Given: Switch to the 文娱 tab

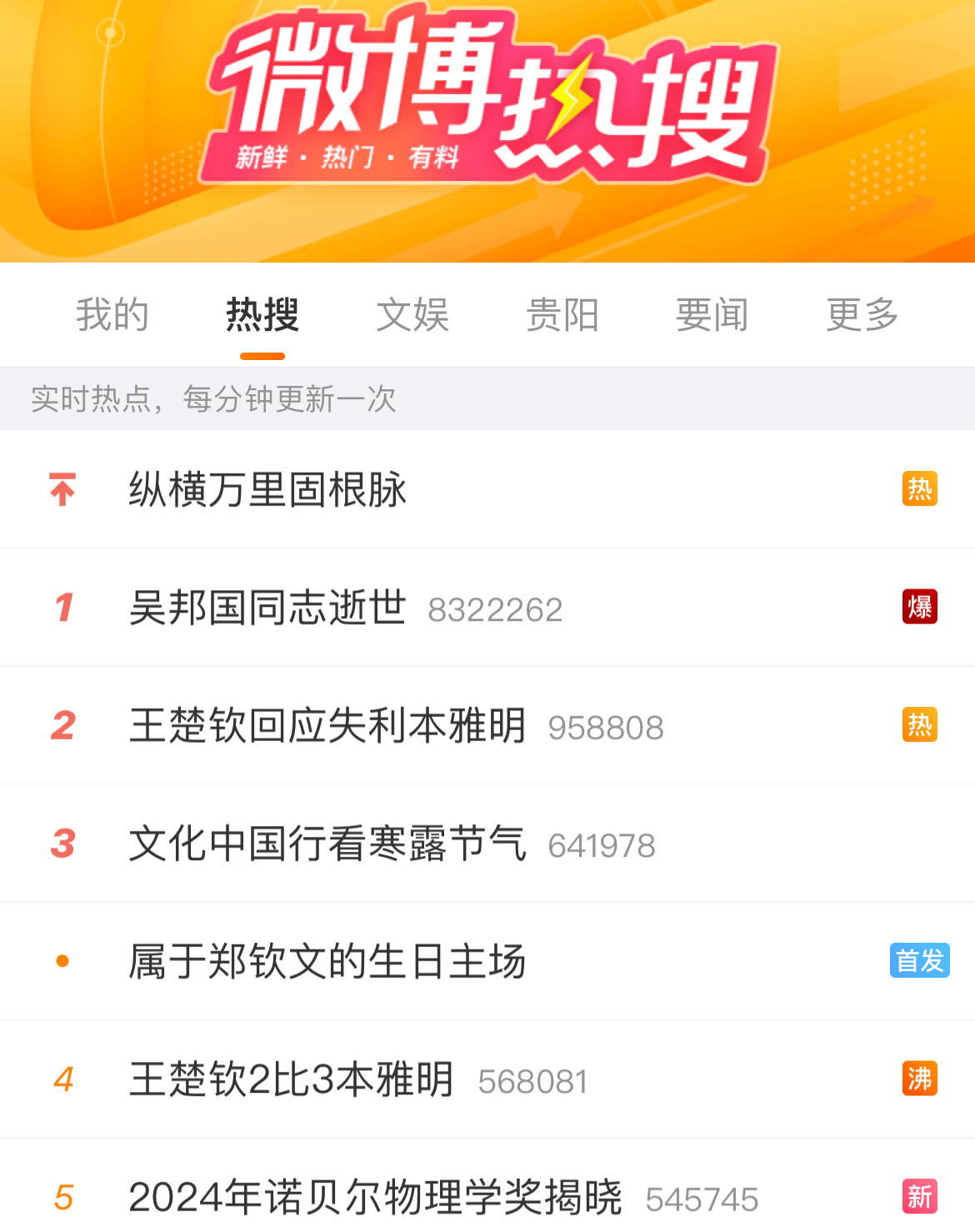Looking at the screenshot, I should [x=412, y=315].
